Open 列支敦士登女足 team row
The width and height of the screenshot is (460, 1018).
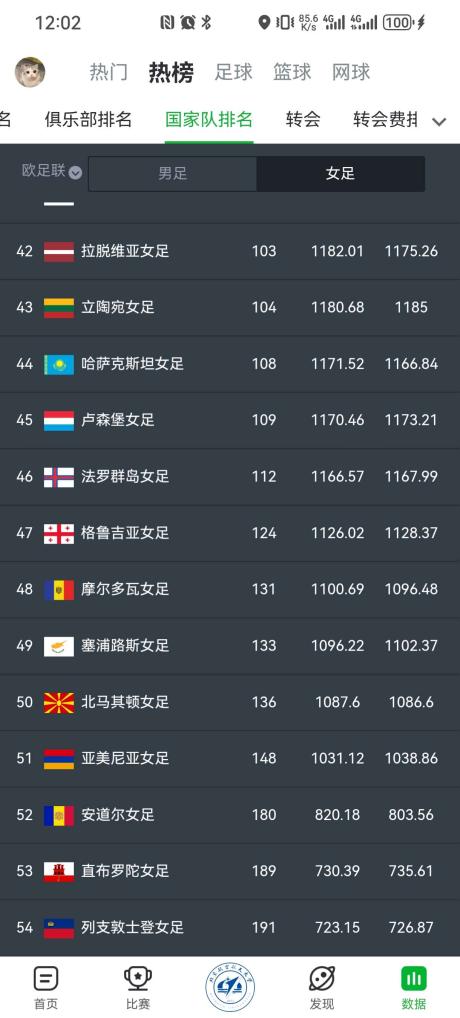[230, 928]
